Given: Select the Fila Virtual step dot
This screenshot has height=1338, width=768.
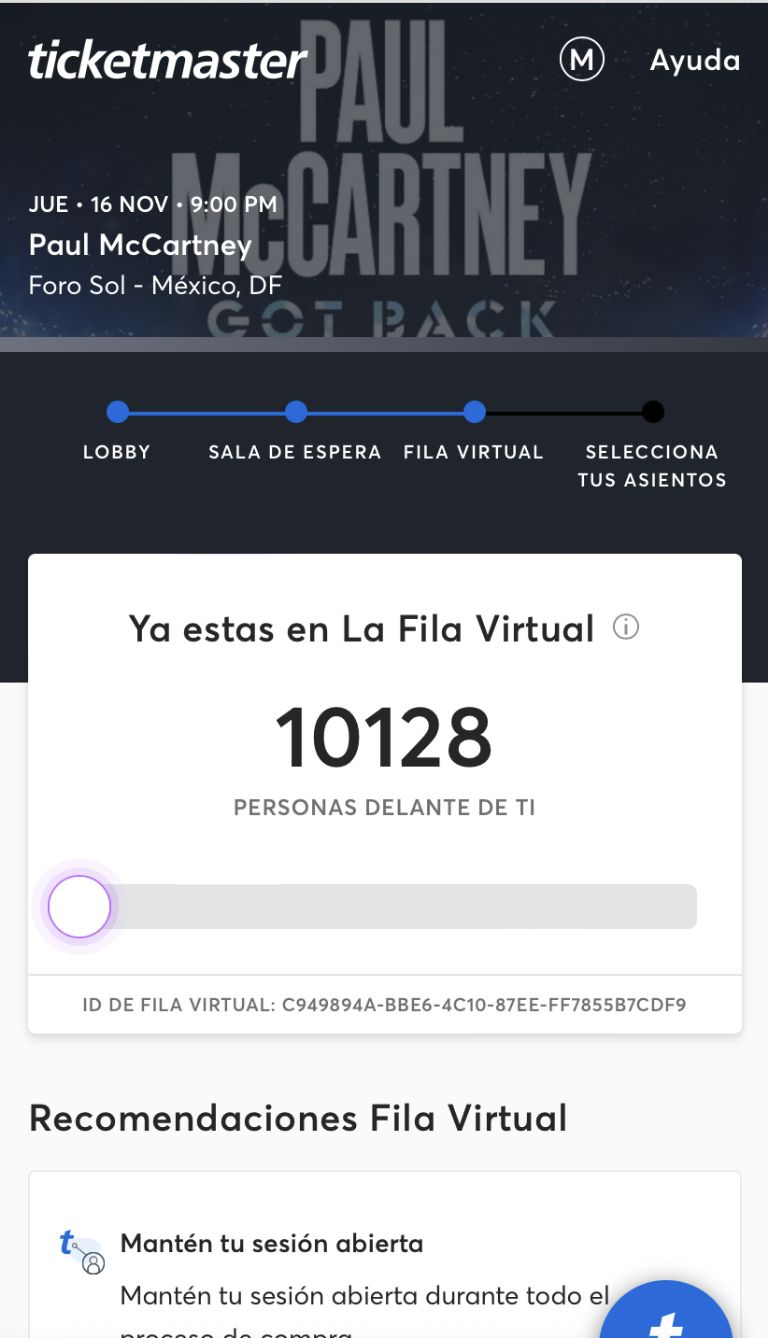Looking at the screenshot, I should [x=474, y=412].
